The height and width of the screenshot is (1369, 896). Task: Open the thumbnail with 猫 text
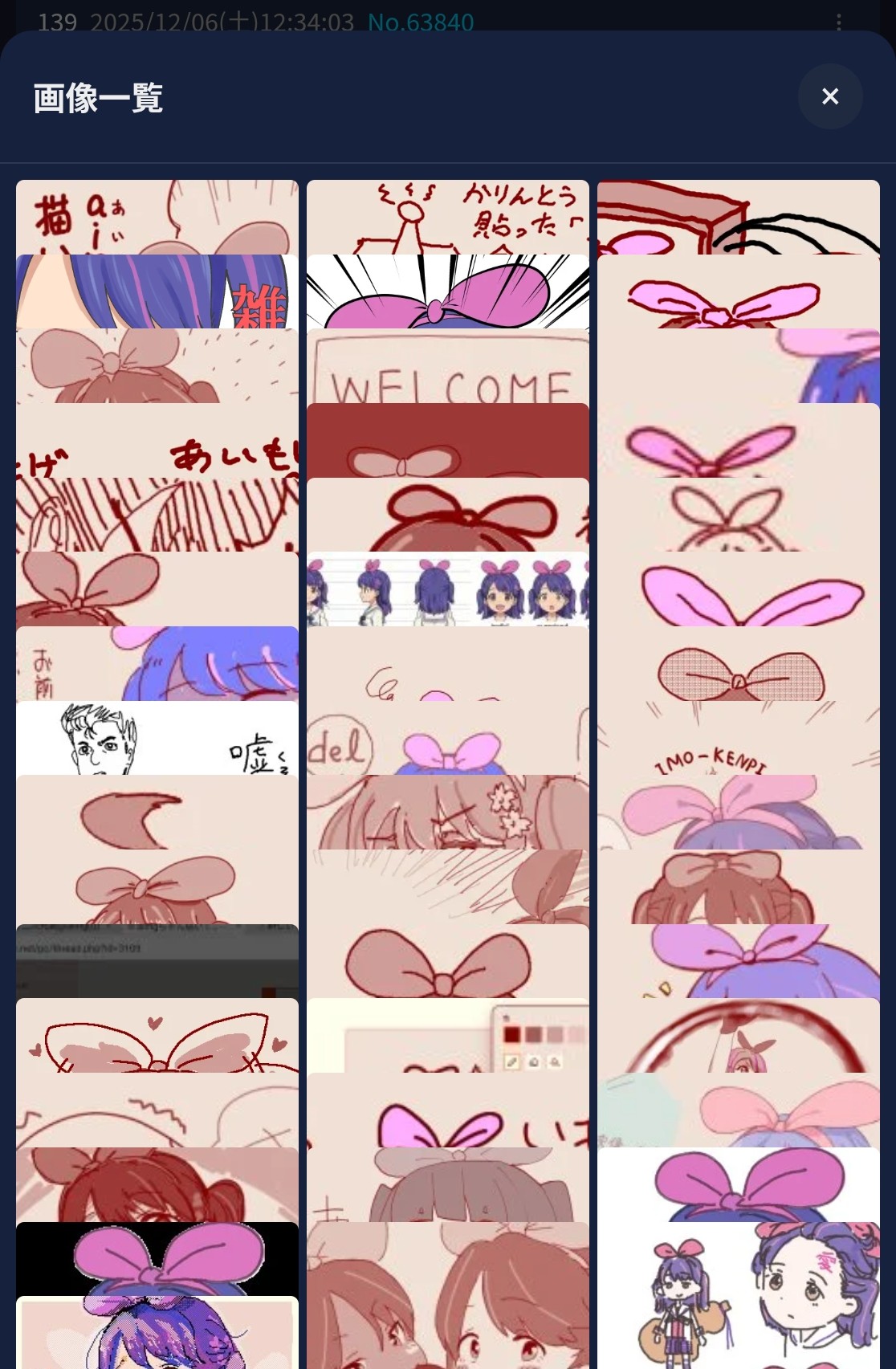click(157, 217)
